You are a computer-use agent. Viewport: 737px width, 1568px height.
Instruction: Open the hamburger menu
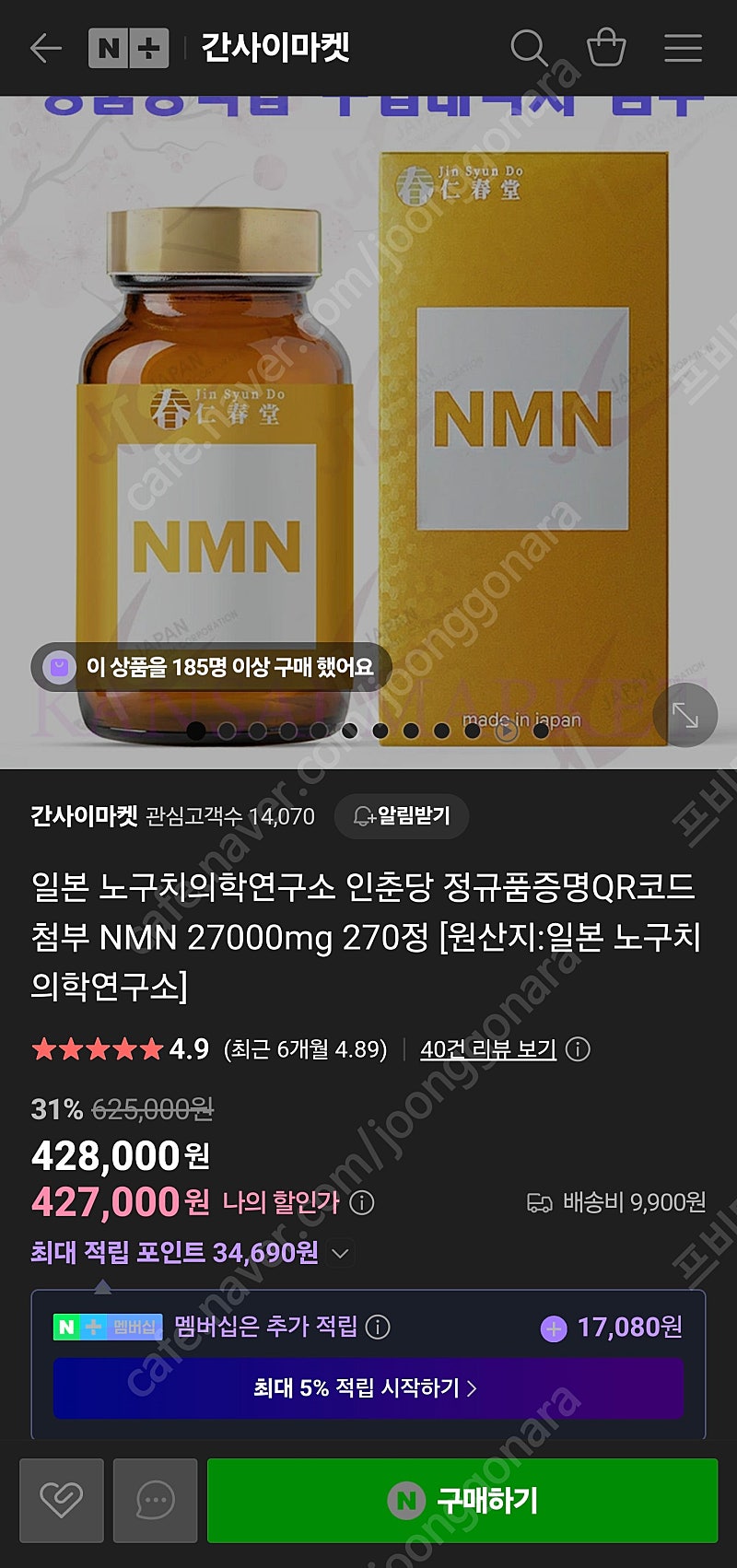684,48
